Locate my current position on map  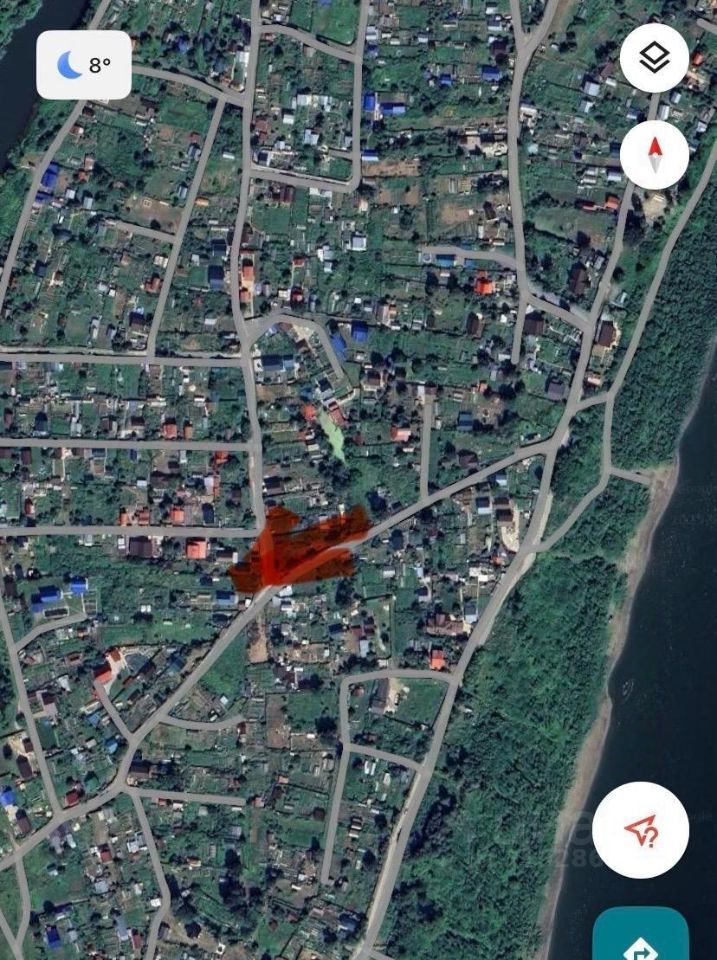(640, 830)
